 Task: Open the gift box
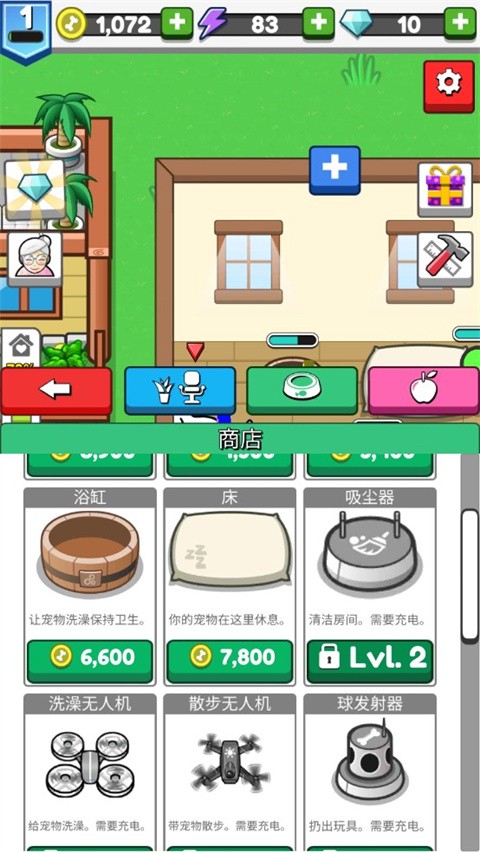pos(445,190)
